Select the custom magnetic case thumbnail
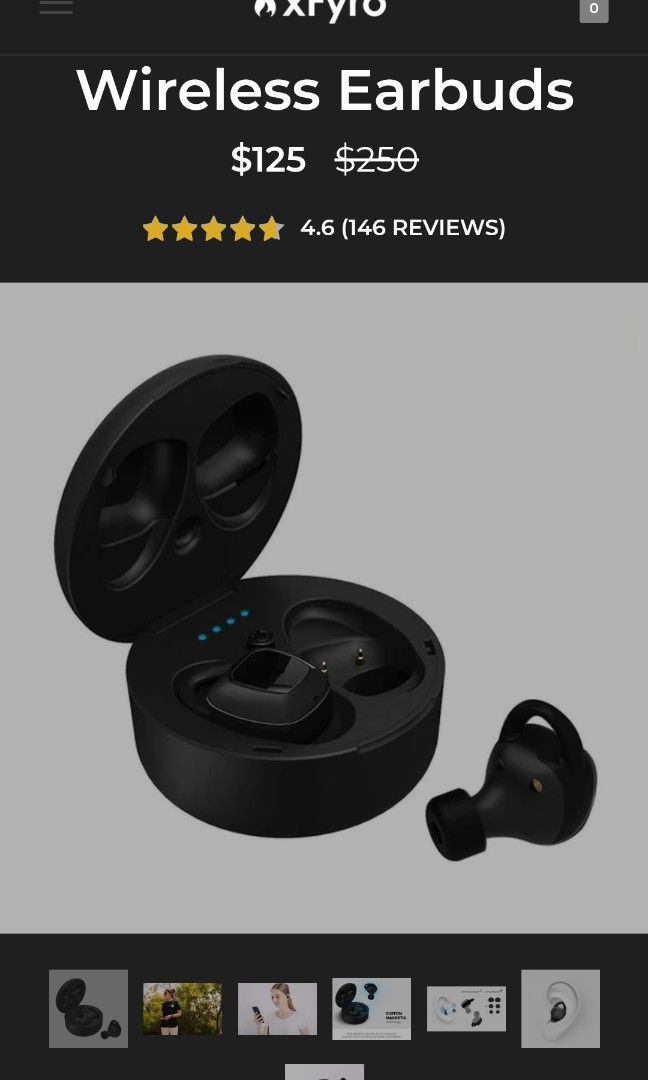This screenshot has height=1080, width=648. pos(371,1008)
